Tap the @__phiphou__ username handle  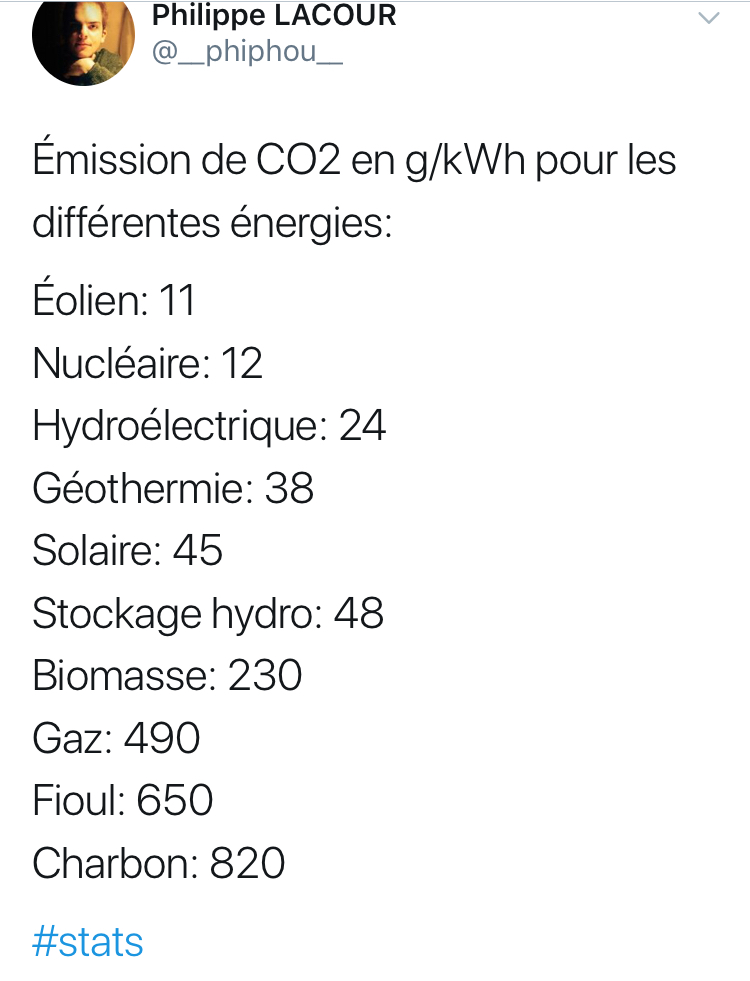tap(247, 53)
